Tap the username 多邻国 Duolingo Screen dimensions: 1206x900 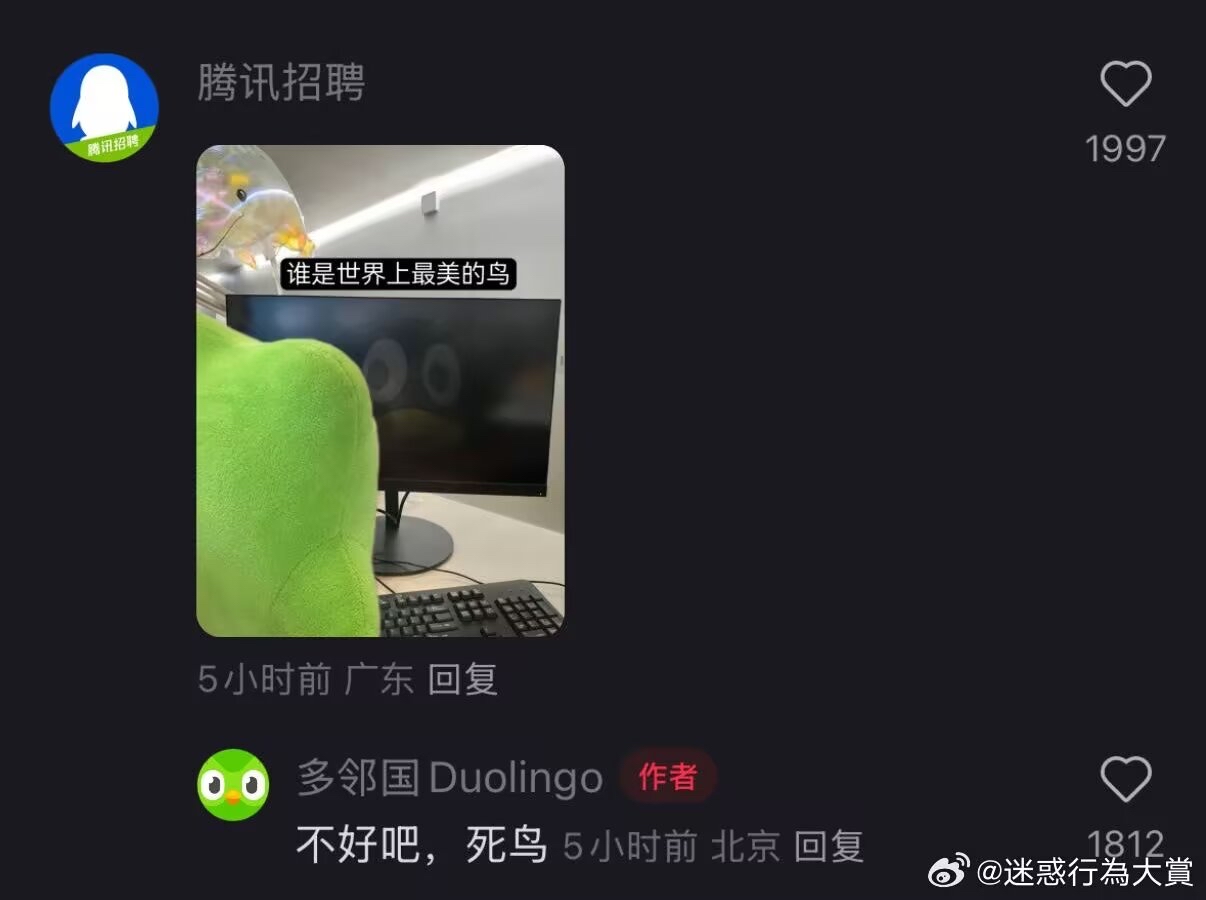[450, 778]
